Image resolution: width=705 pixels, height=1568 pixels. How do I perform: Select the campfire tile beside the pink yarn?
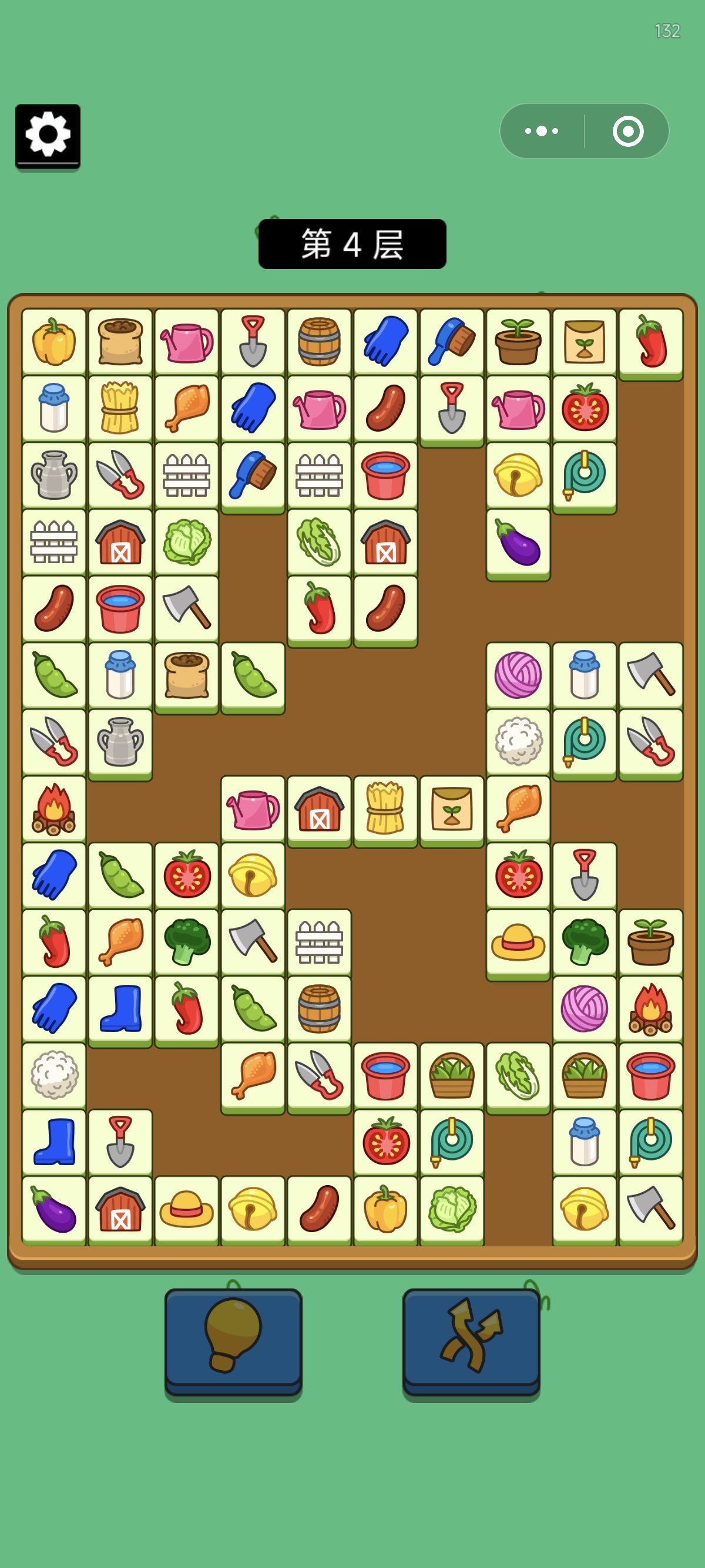pyautogui.click(x=651, y=1008)
